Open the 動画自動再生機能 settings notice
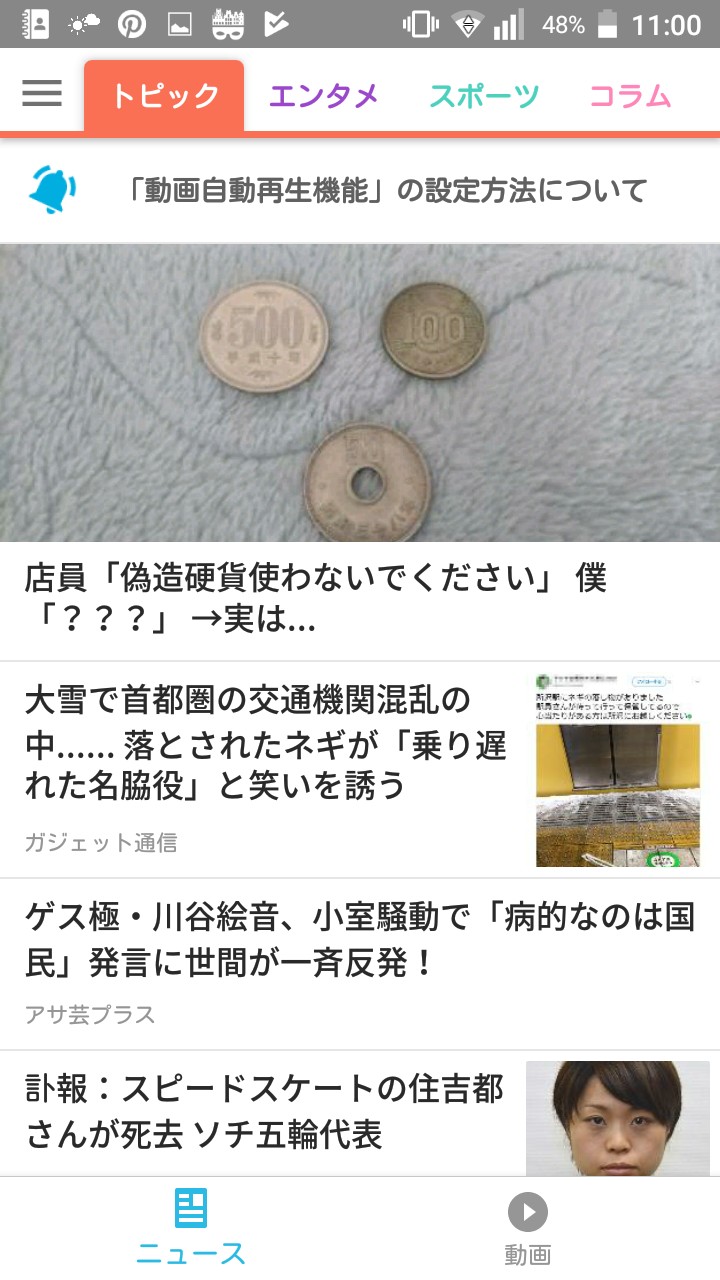 tap(387, 190)
